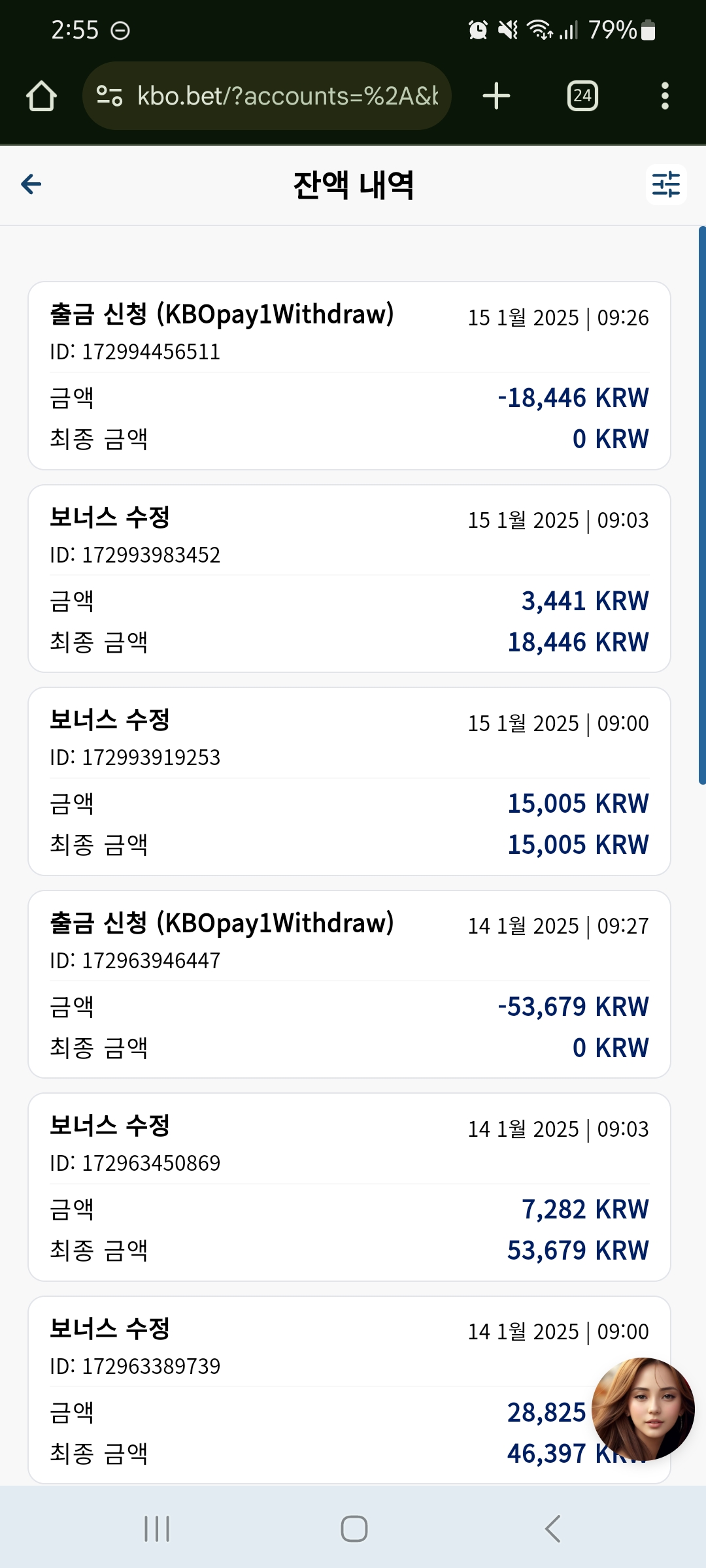Open a new browser tab
The width and height of the screenshot is (706, 1568).
coord(496,96)
